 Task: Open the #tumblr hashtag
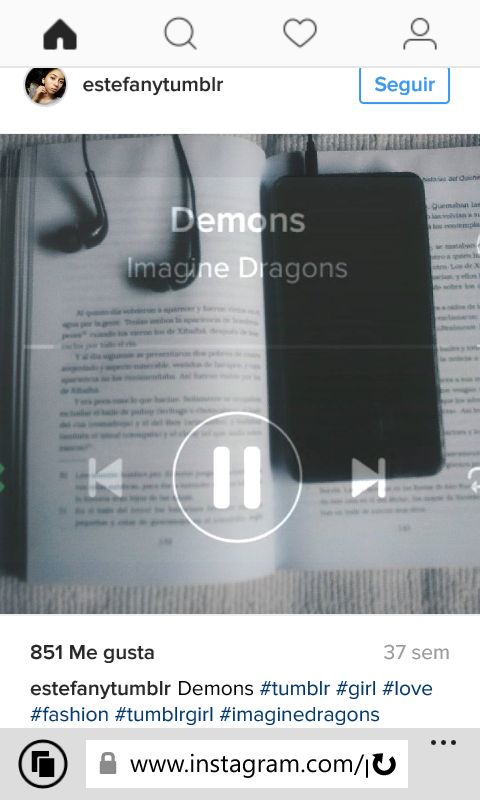pyautogui.click(x=295, y=688)
